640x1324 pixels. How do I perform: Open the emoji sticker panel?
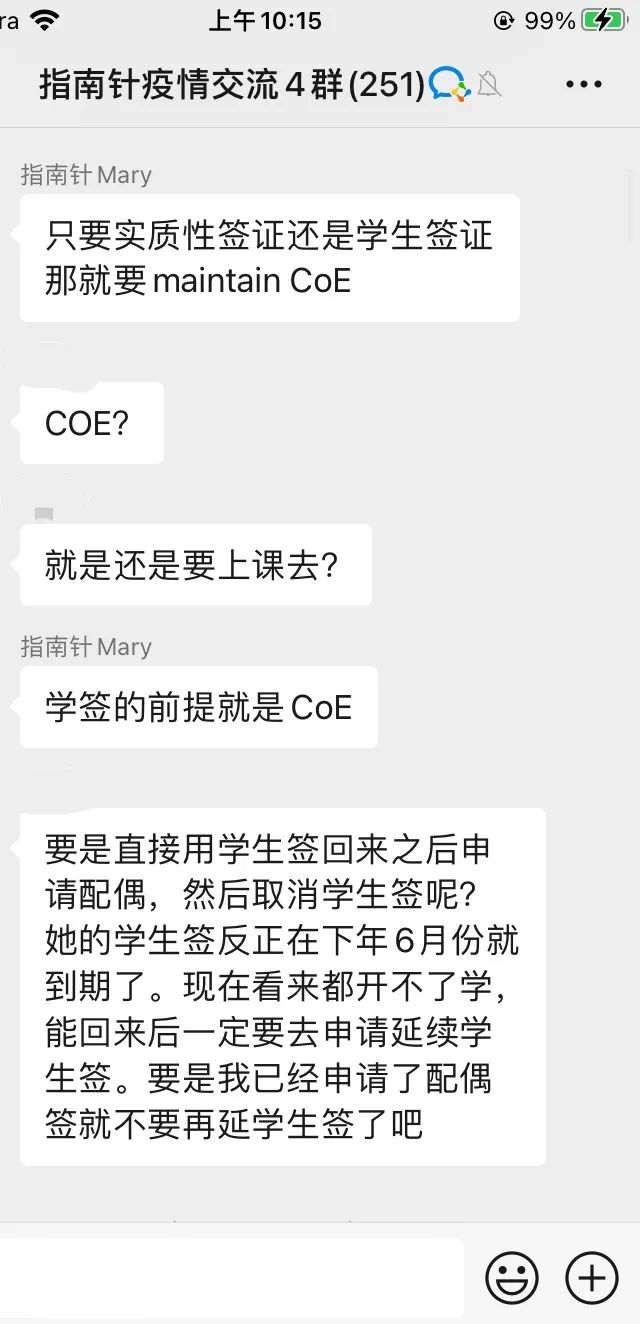pyautogui.click(x=512, y=1277)
